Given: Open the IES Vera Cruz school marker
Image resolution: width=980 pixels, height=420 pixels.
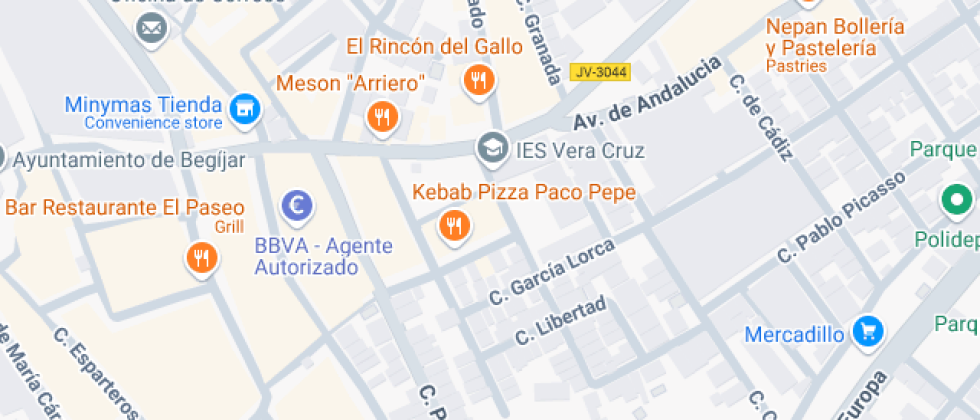Looking at the screenshot, I should 492,149.
